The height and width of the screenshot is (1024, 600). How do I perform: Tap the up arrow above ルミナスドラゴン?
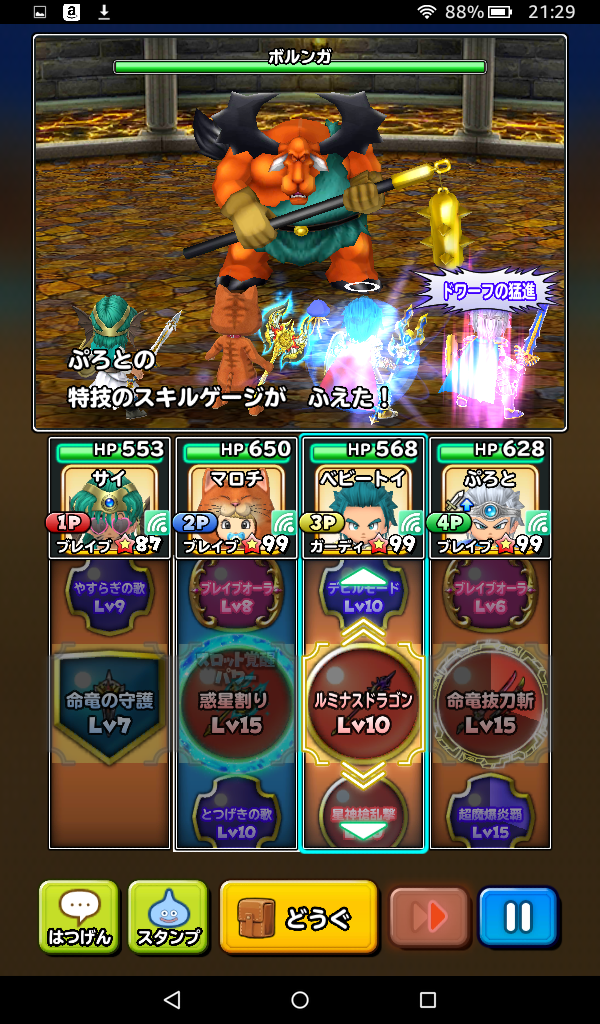pos(362,580)
